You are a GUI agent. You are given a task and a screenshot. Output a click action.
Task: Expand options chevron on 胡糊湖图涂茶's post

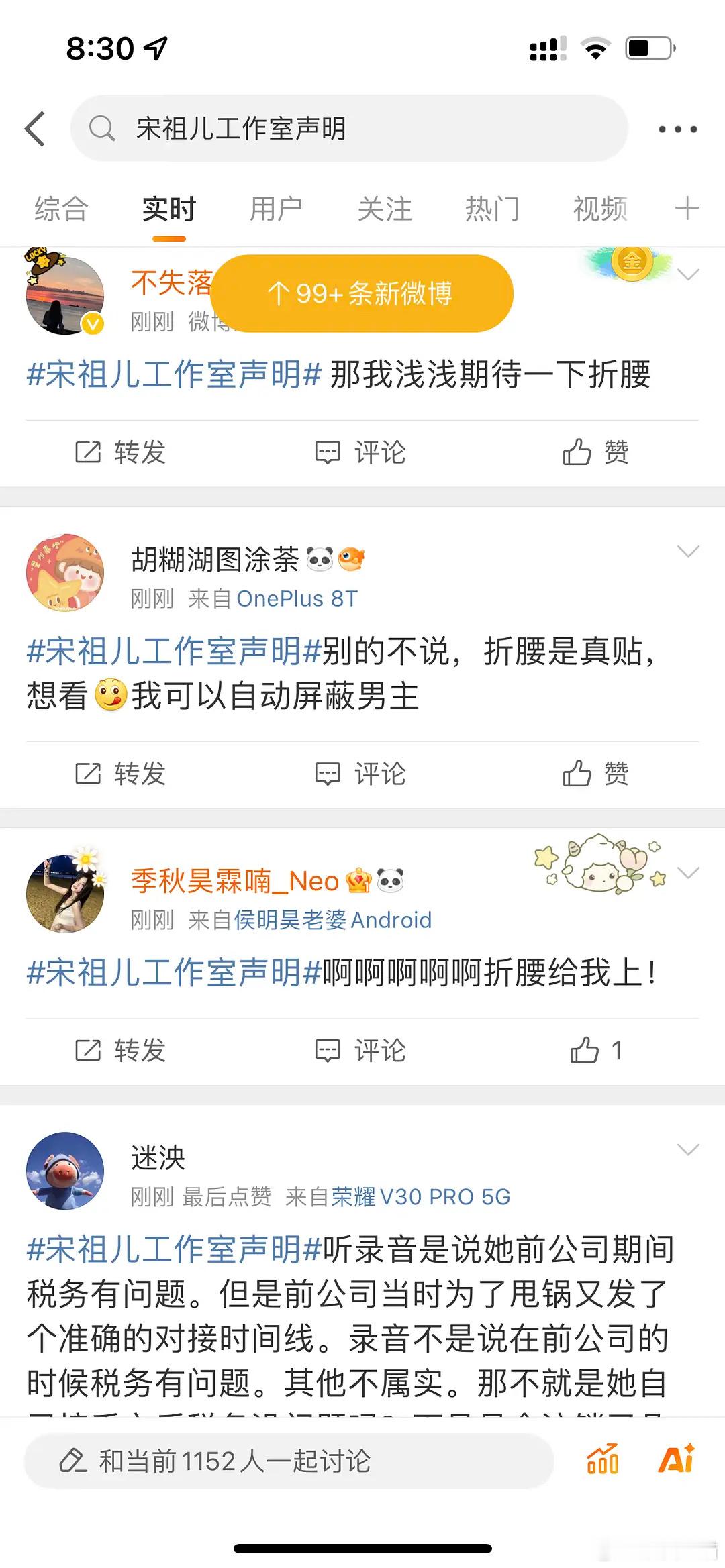click(x=687, y=552)
